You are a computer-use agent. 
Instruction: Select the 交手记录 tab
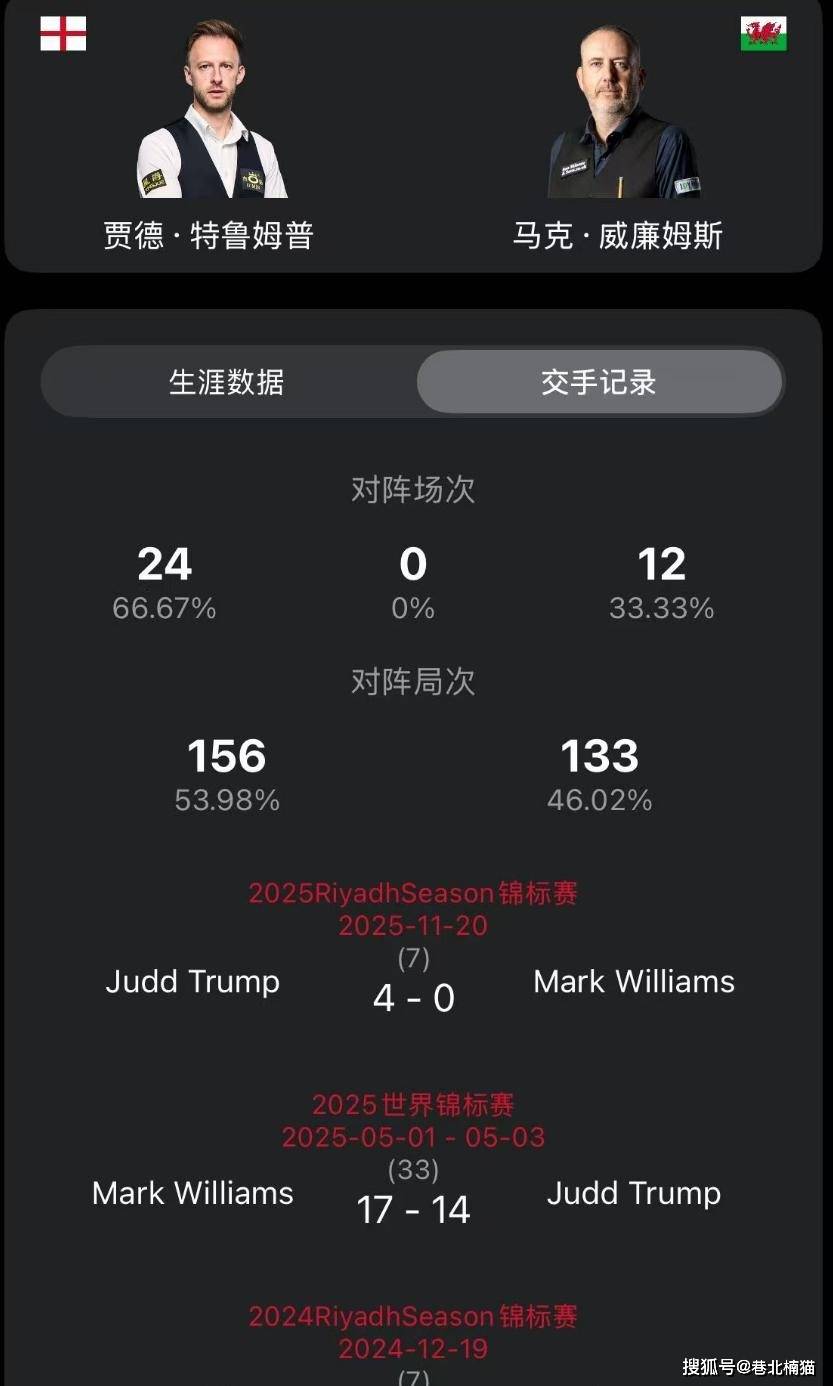click(x=598, y=382)
